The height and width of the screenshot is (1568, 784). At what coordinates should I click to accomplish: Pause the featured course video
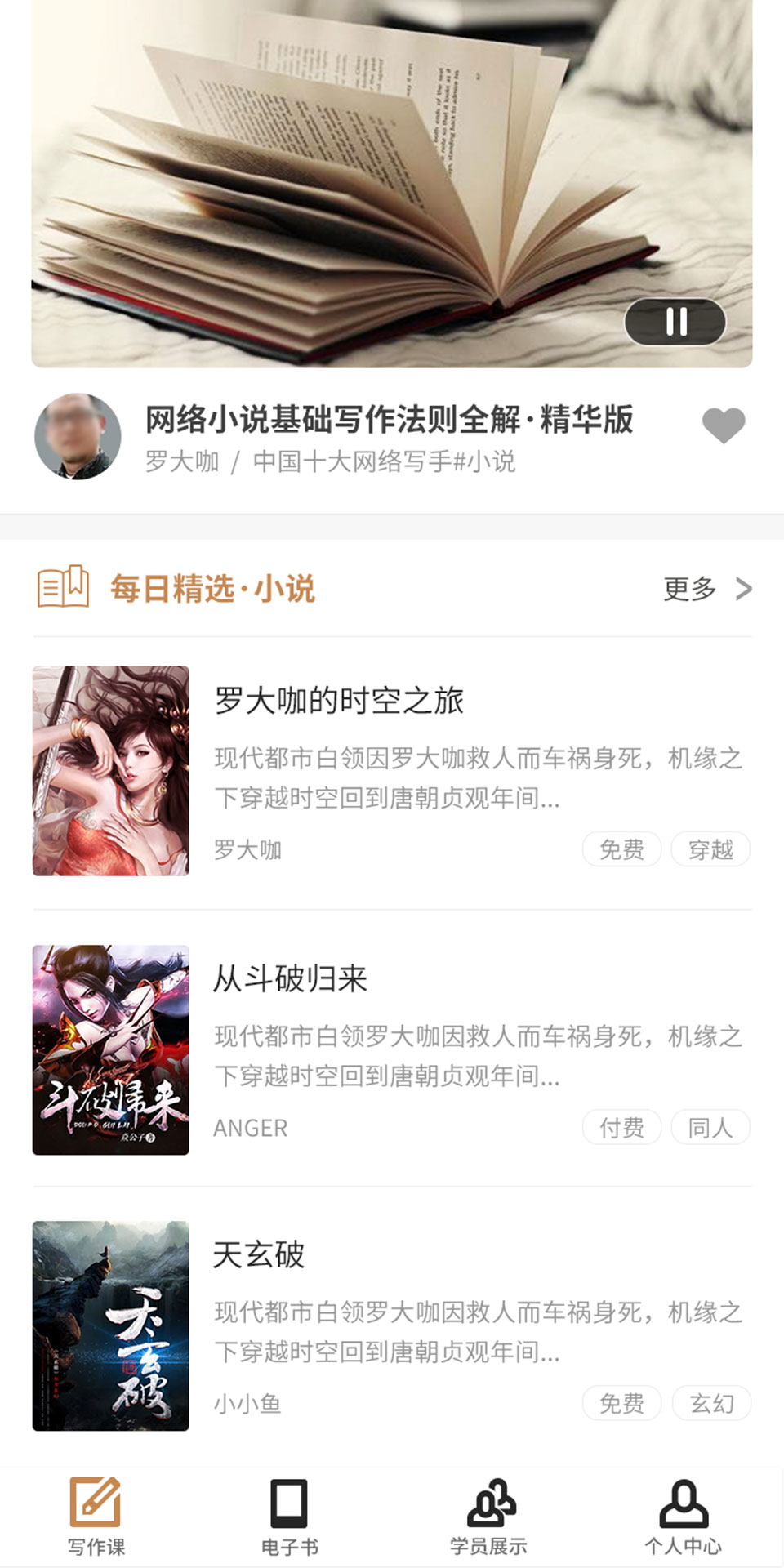point(675,322)
